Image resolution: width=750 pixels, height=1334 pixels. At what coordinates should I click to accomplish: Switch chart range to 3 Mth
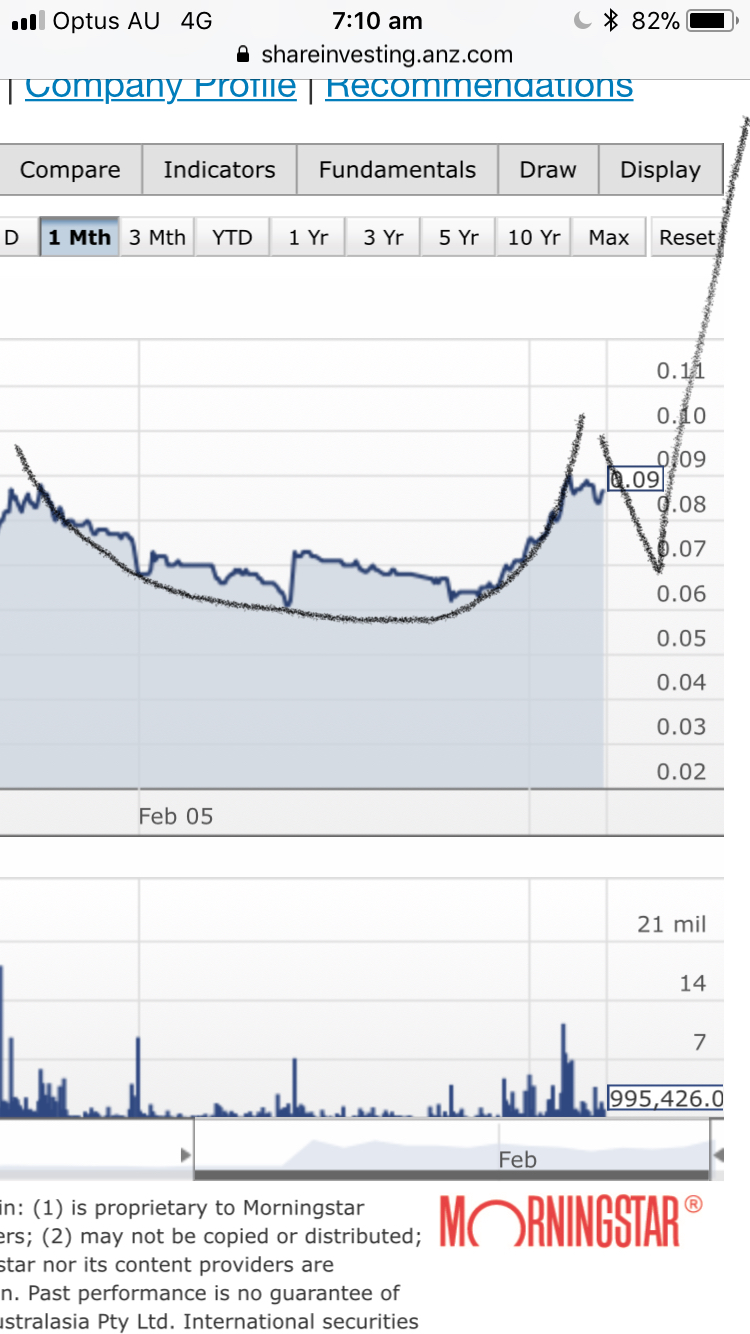pos(157,238)
